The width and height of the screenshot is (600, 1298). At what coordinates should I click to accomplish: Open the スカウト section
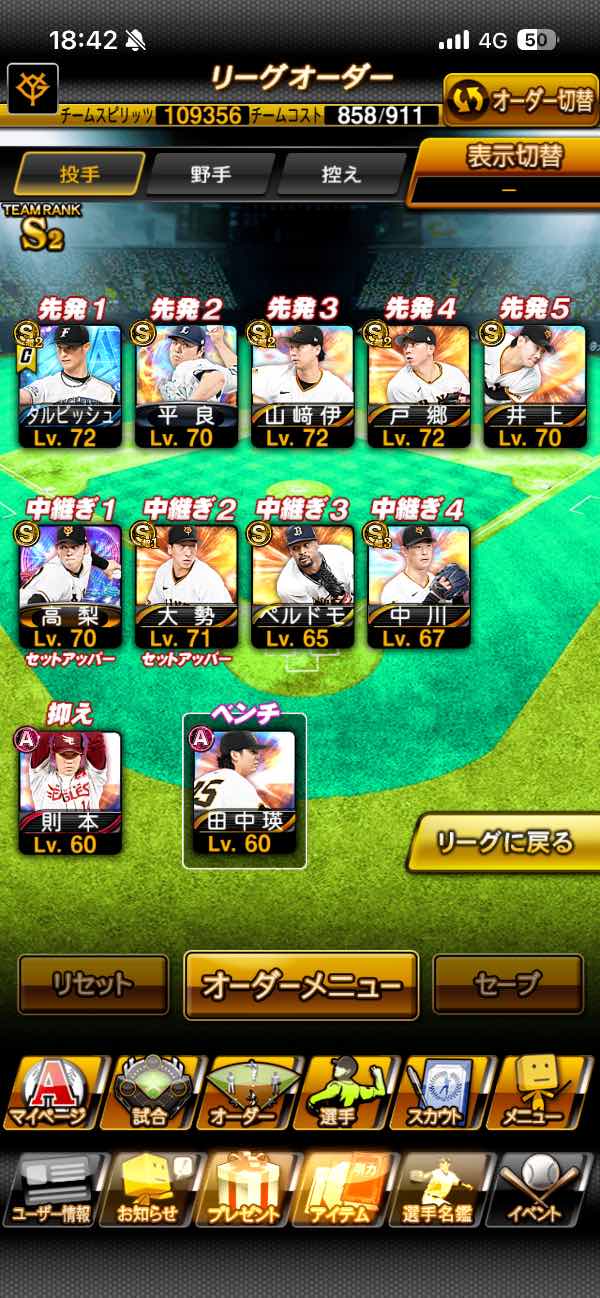[x=438, y=1092]
